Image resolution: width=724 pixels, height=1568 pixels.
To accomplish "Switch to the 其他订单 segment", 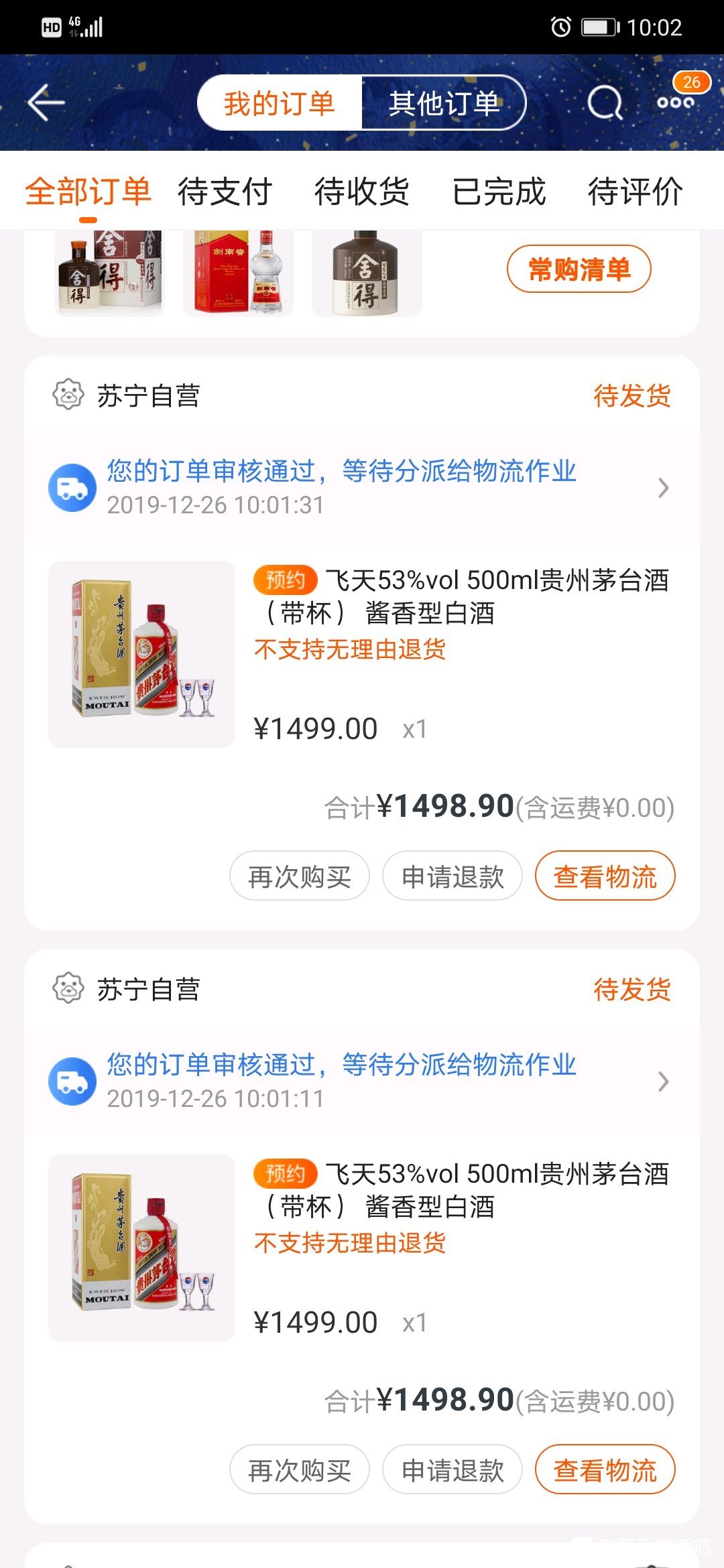I will (x=444, y=103).
